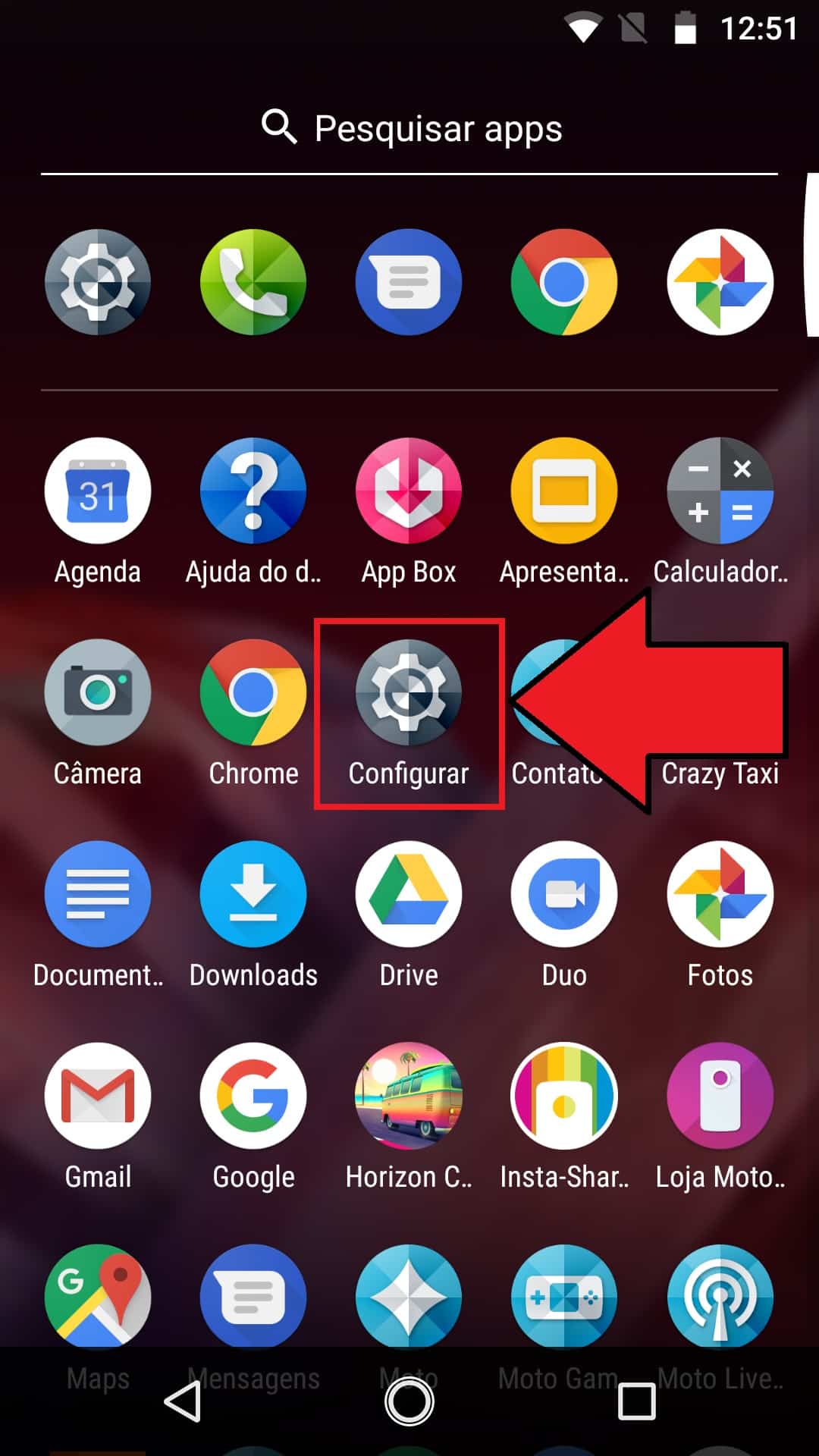Open the Maps app
This screenshot has width=819, height=1456.
click(98, 1297)
